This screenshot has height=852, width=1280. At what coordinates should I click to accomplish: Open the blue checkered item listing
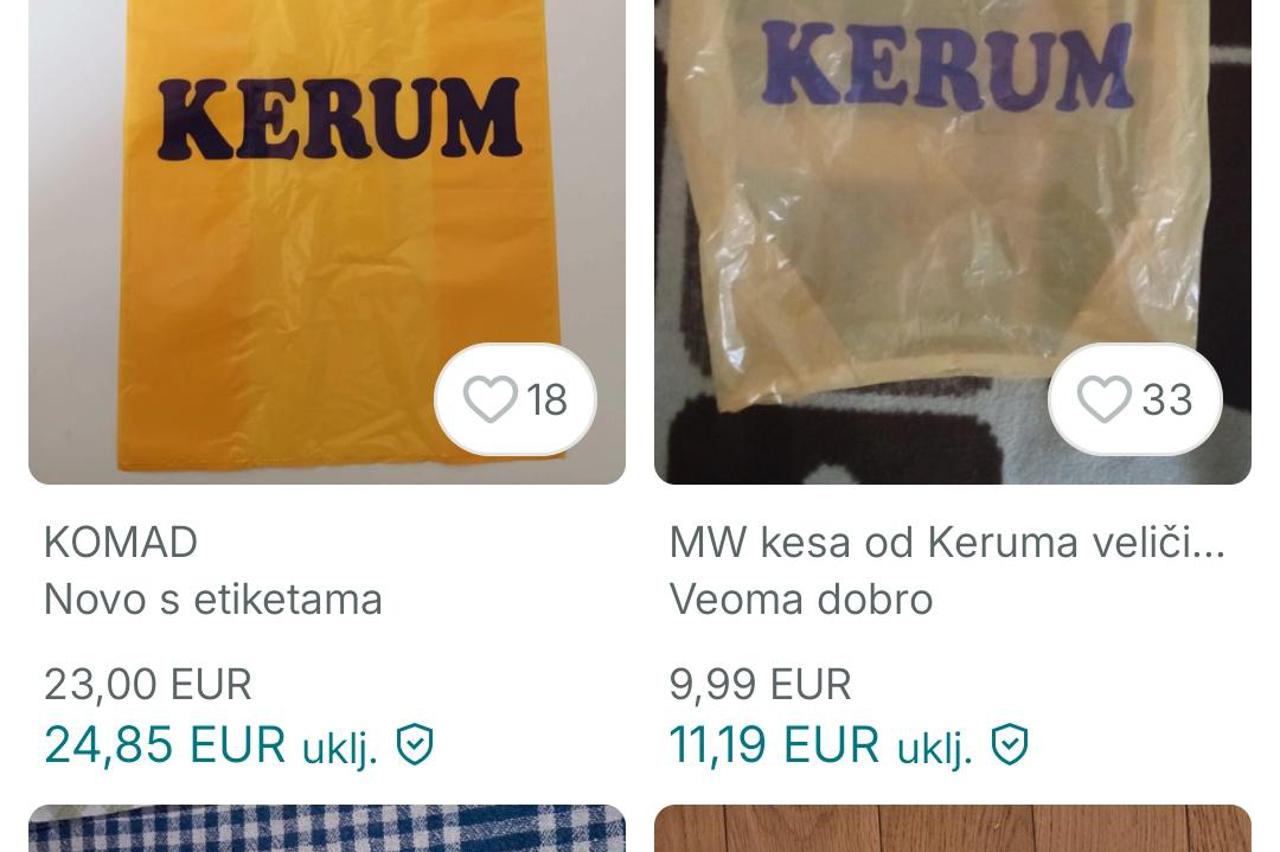click(326, 829)
